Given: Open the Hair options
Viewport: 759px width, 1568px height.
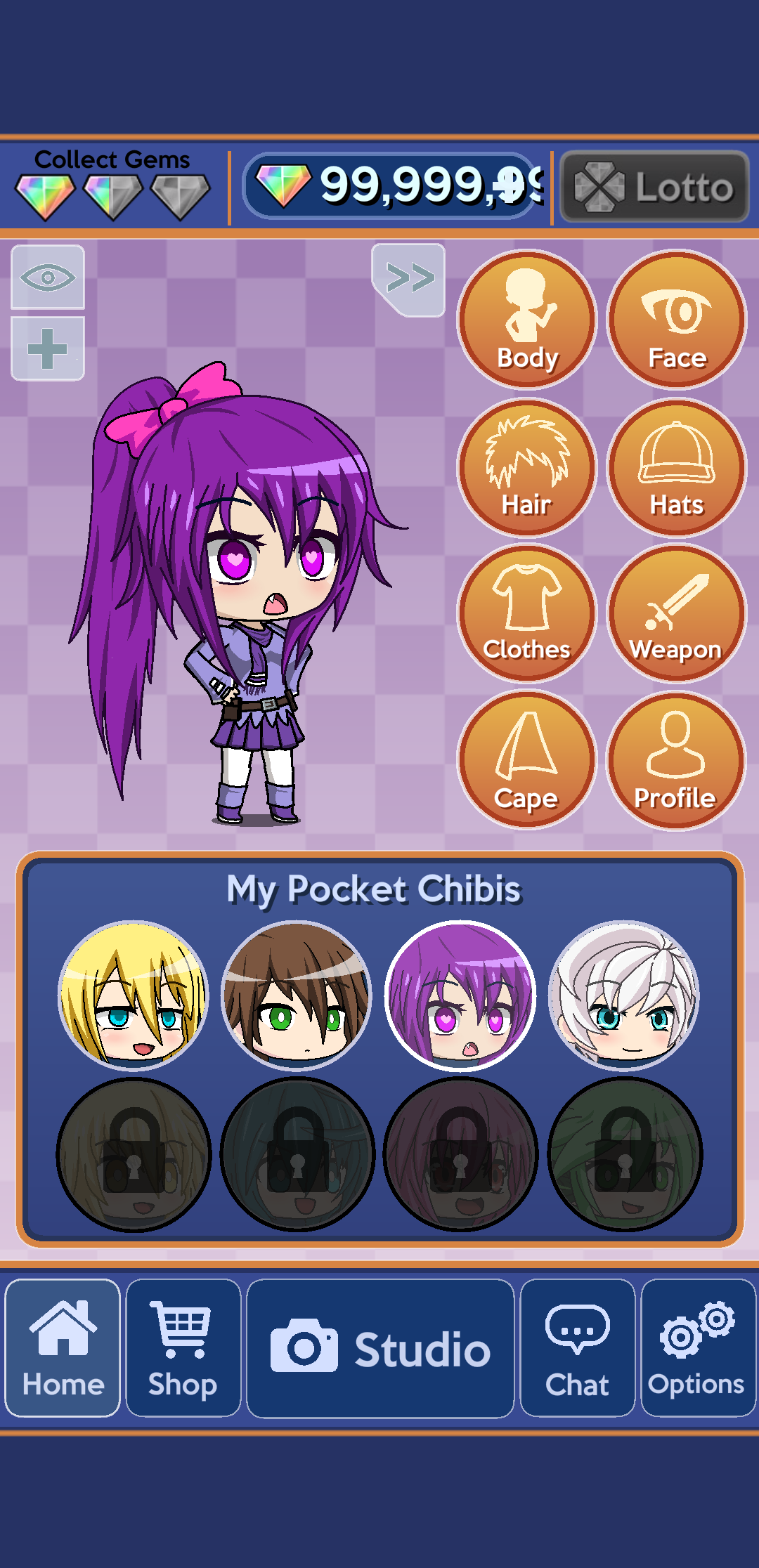Looking at the screenshot, I should click(x=527, y=468).
